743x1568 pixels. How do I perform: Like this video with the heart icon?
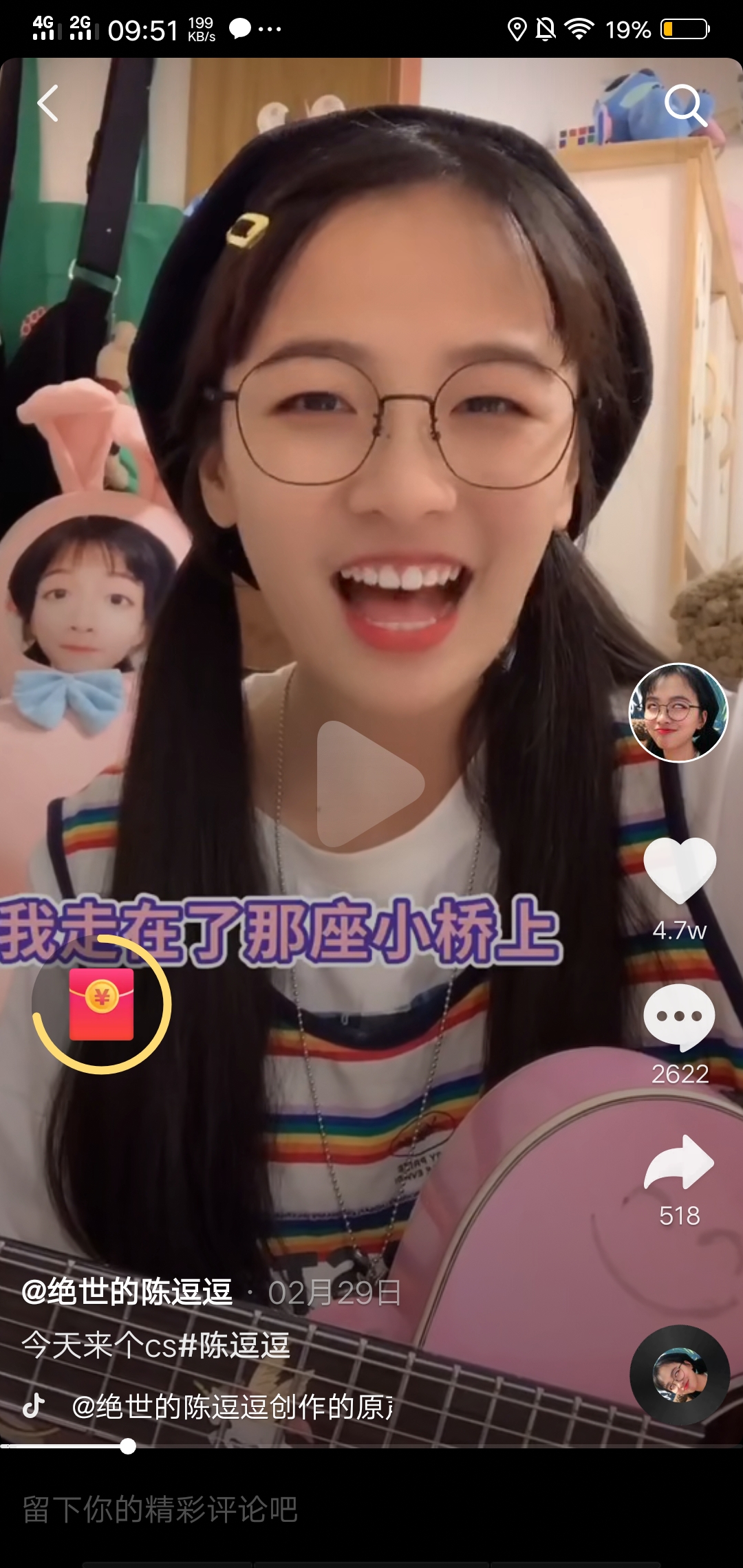(680, 871)
